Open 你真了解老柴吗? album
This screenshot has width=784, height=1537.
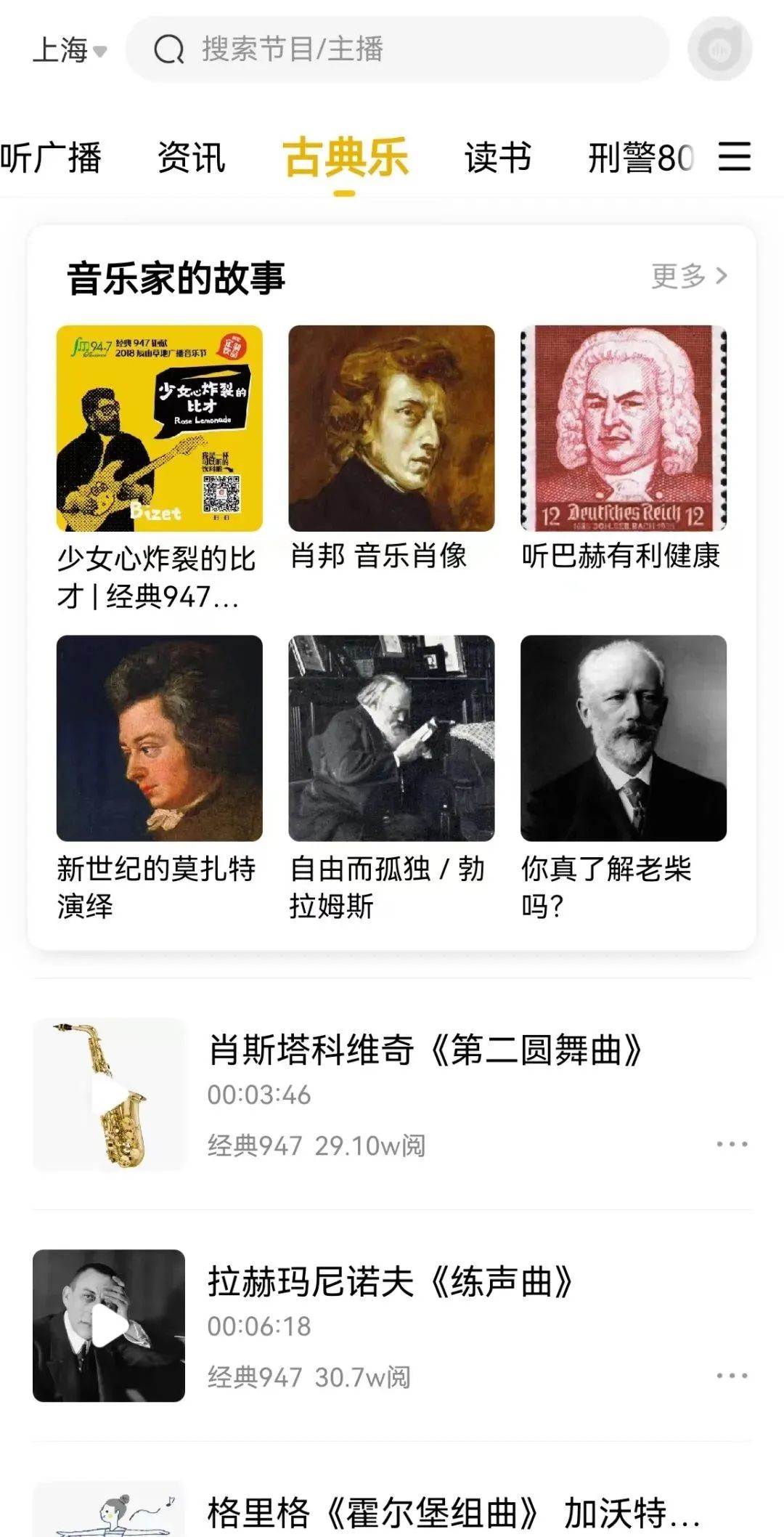pyautogui.click(x=624, y=738)
